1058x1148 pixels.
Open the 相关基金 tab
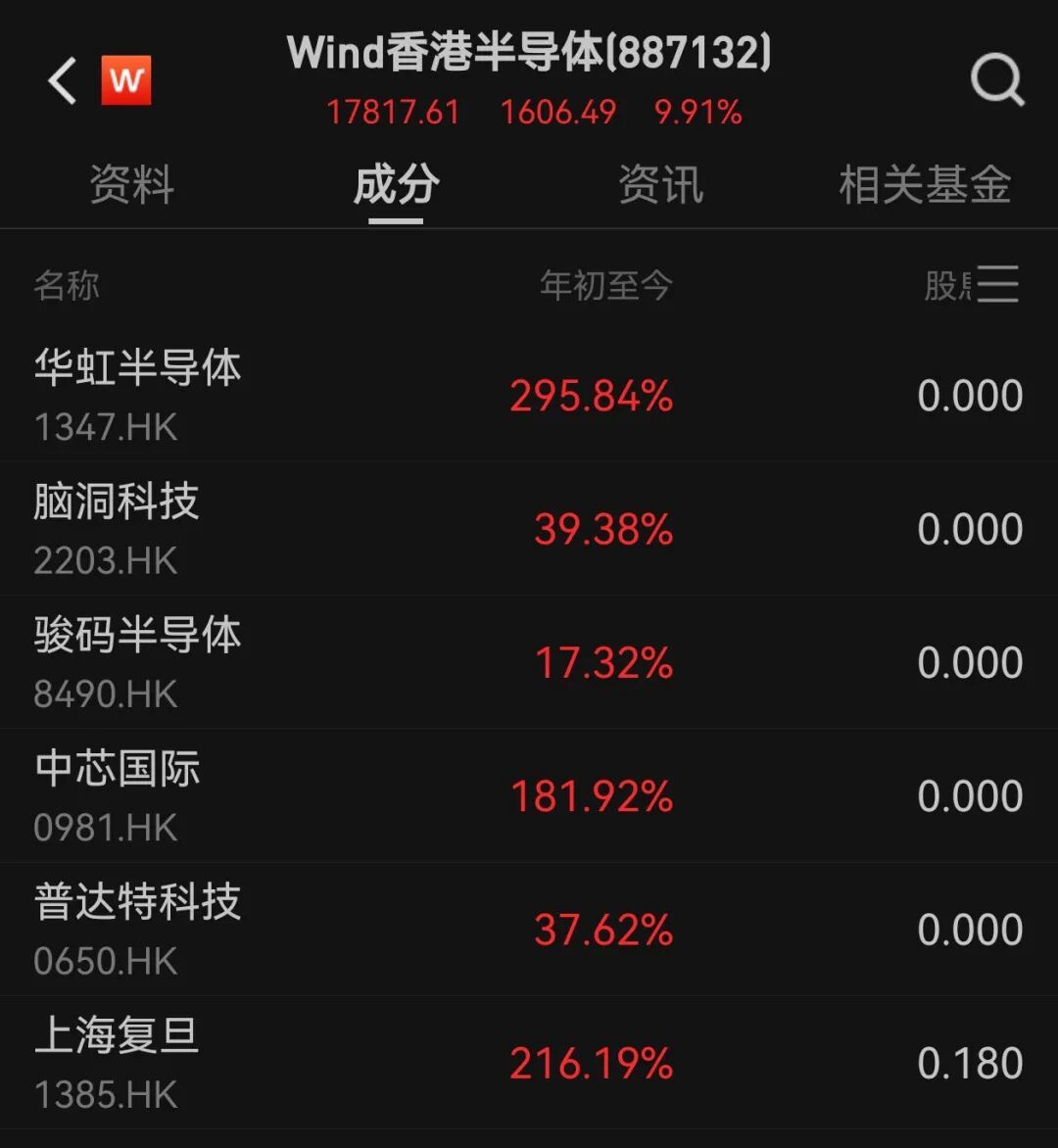(926, 185)
